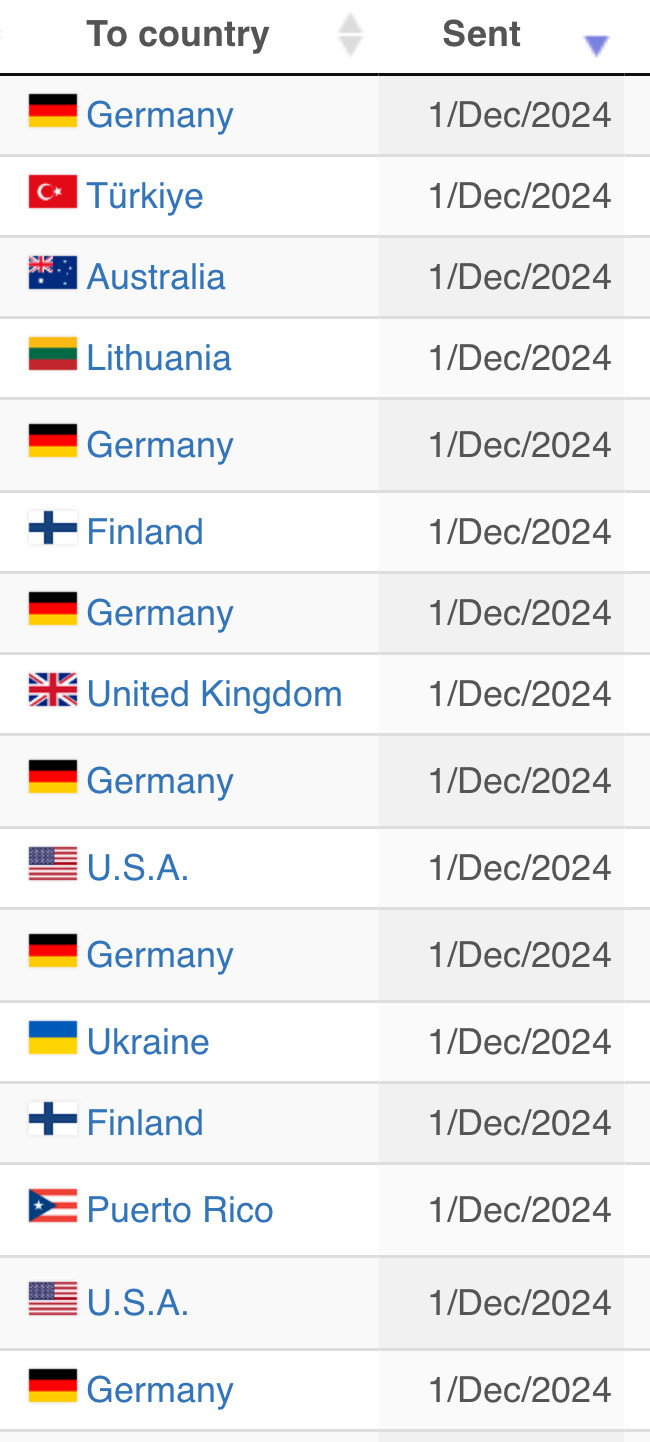Open the Türkiye country link
The image size is (650, 1442).
coord(145,196)
